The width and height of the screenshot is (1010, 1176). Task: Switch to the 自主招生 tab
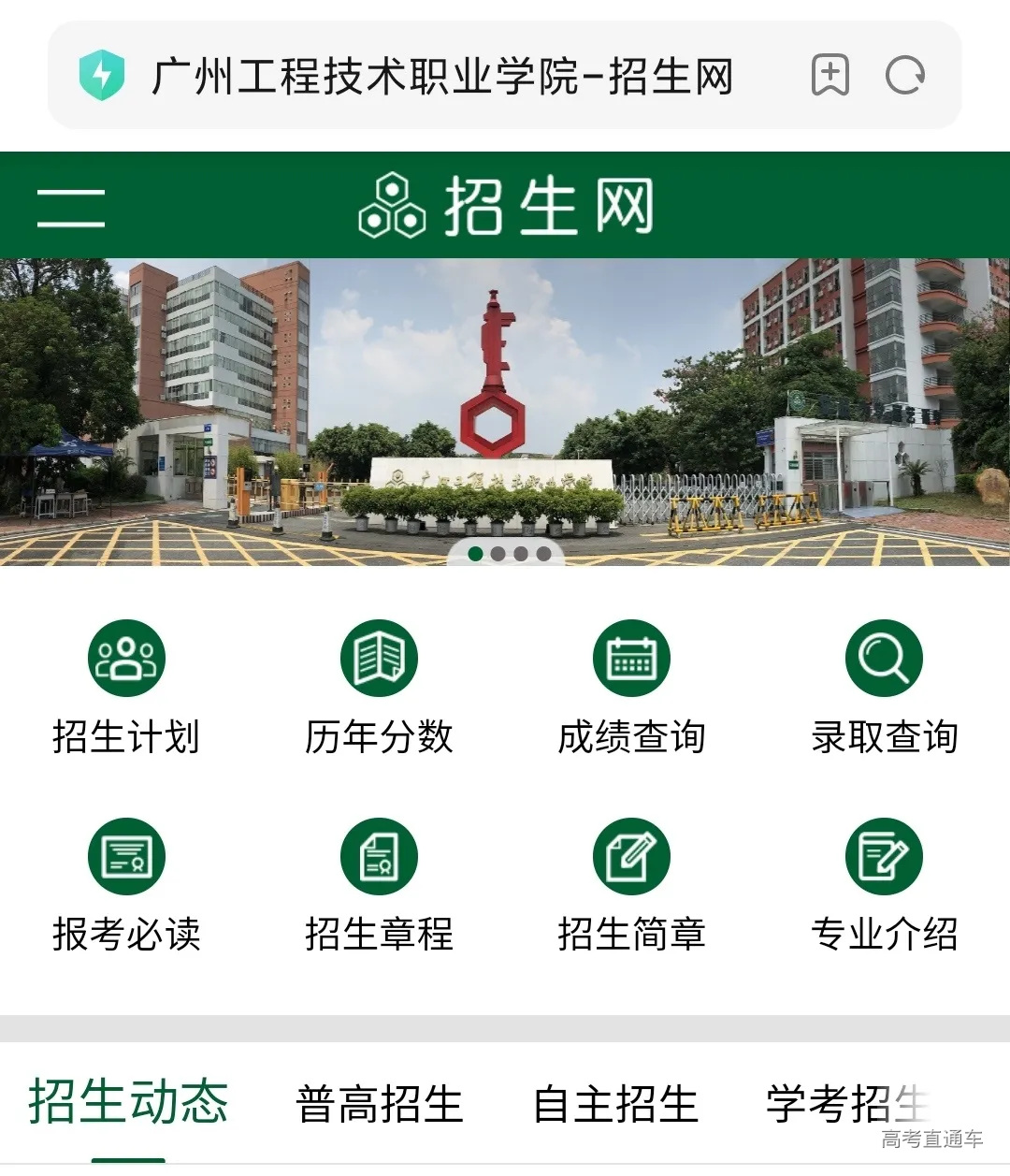[x=614, y=1105]
